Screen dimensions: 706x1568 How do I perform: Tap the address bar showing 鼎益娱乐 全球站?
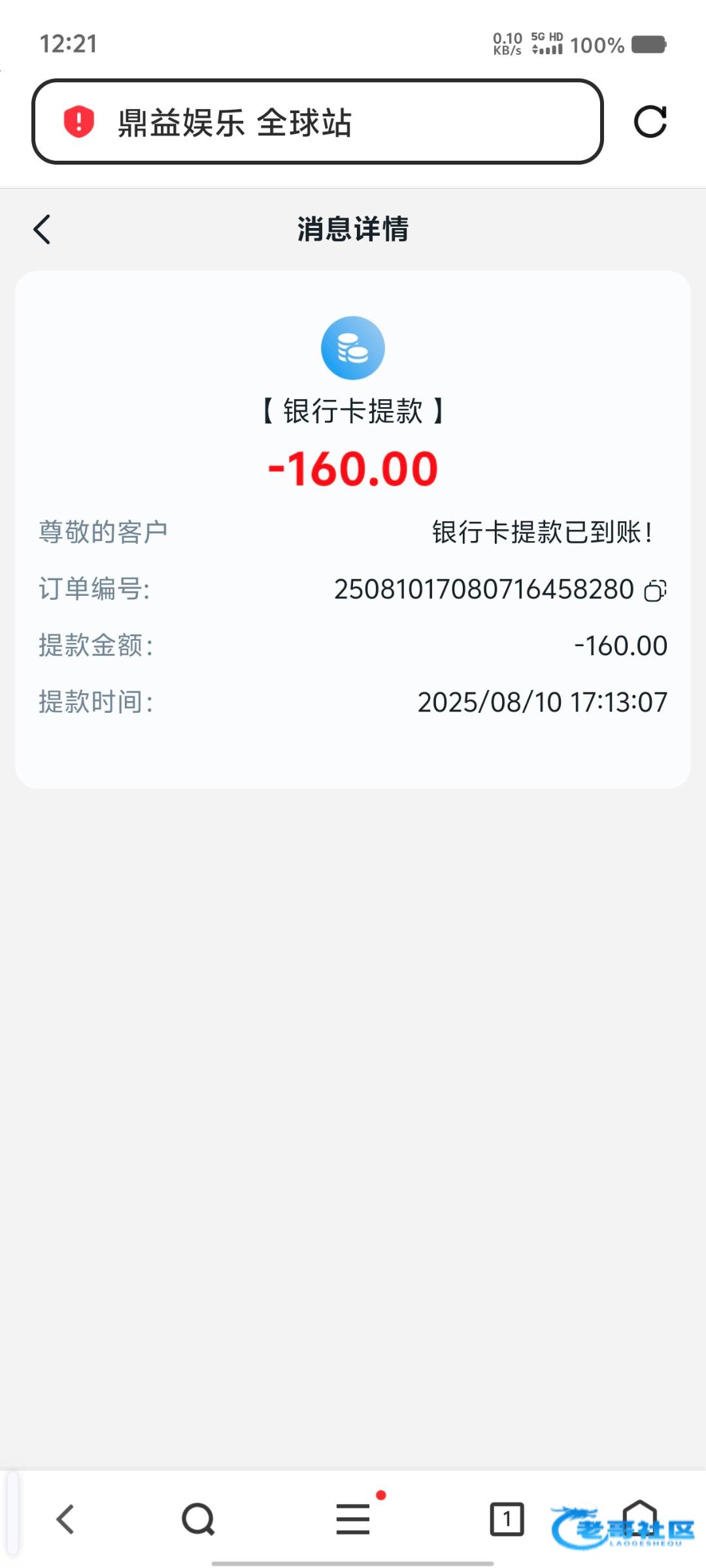[317, 122]
